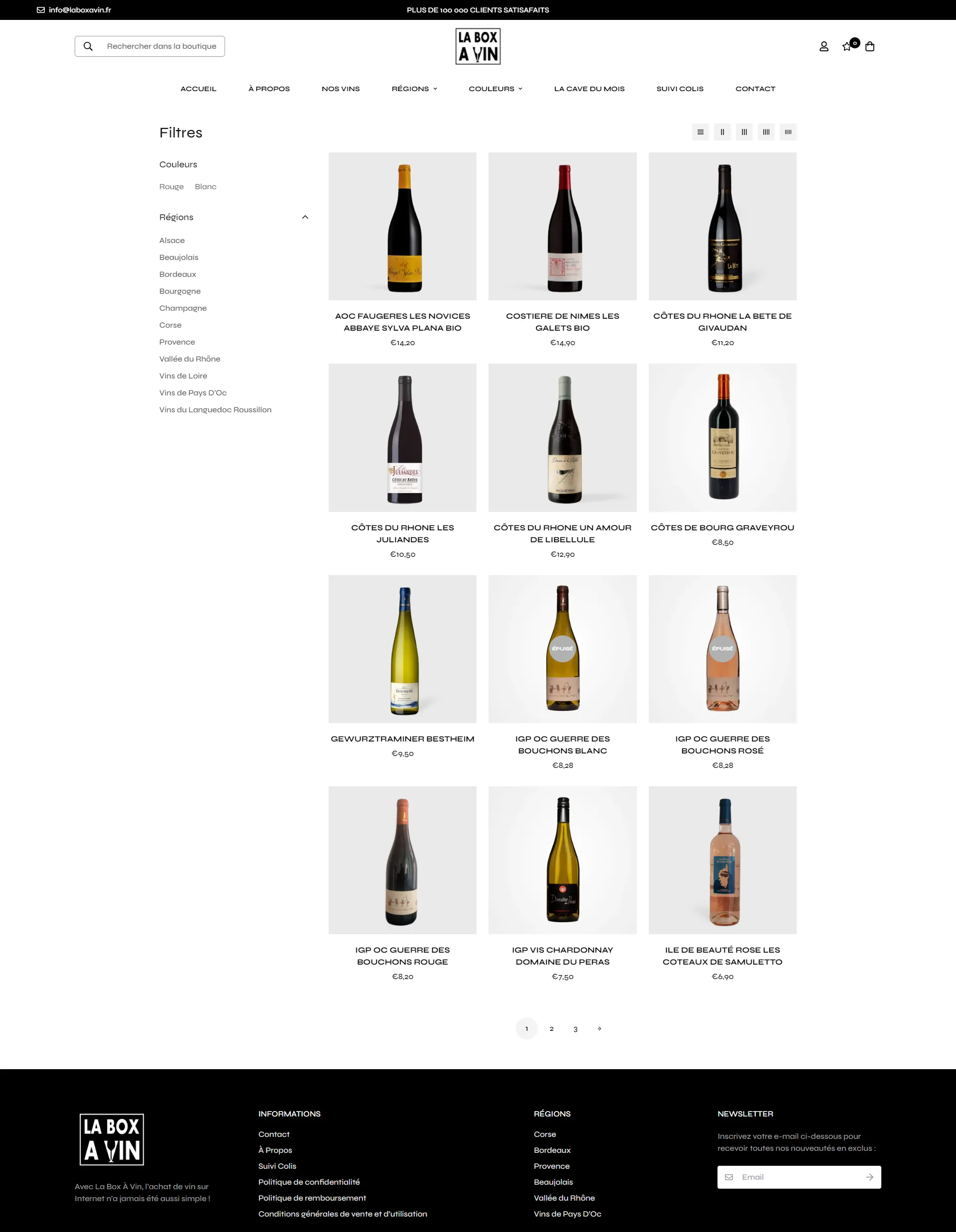The height and width of the screenshot is (1232, 956).
Task: Open the account profile icon
Action: tap(824, 46)
